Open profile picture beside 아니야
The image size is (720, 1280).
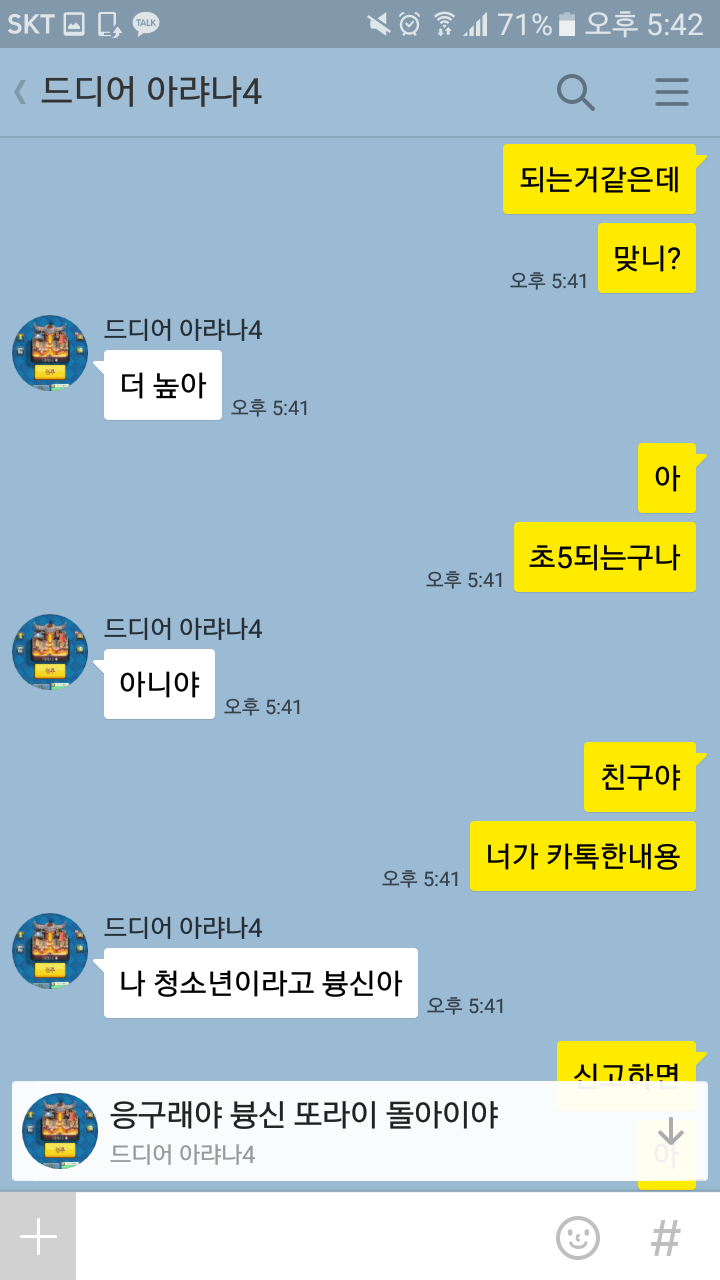click(50, 652)
